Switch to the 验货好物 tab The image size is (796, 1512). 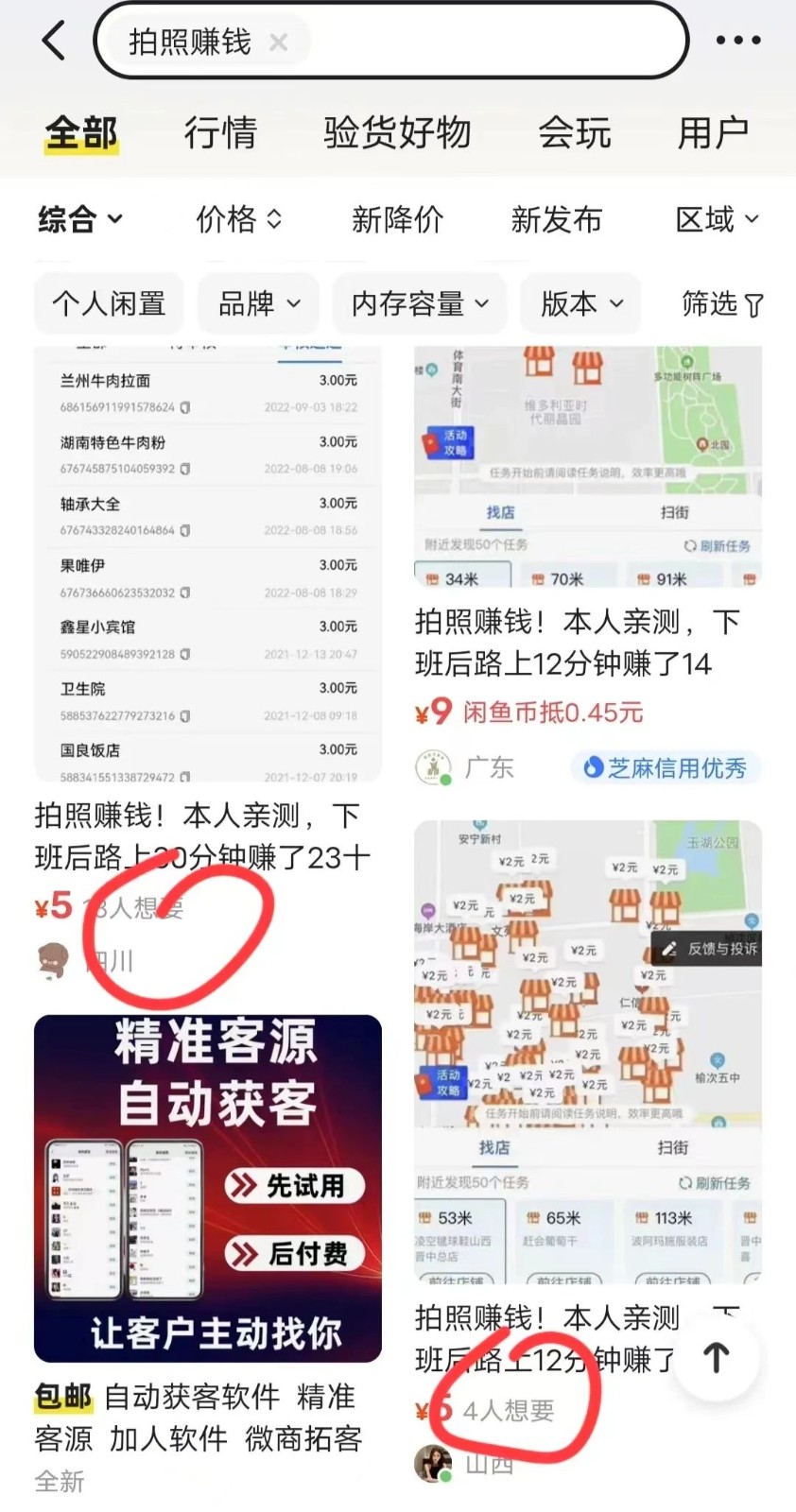tap(397, 133)
